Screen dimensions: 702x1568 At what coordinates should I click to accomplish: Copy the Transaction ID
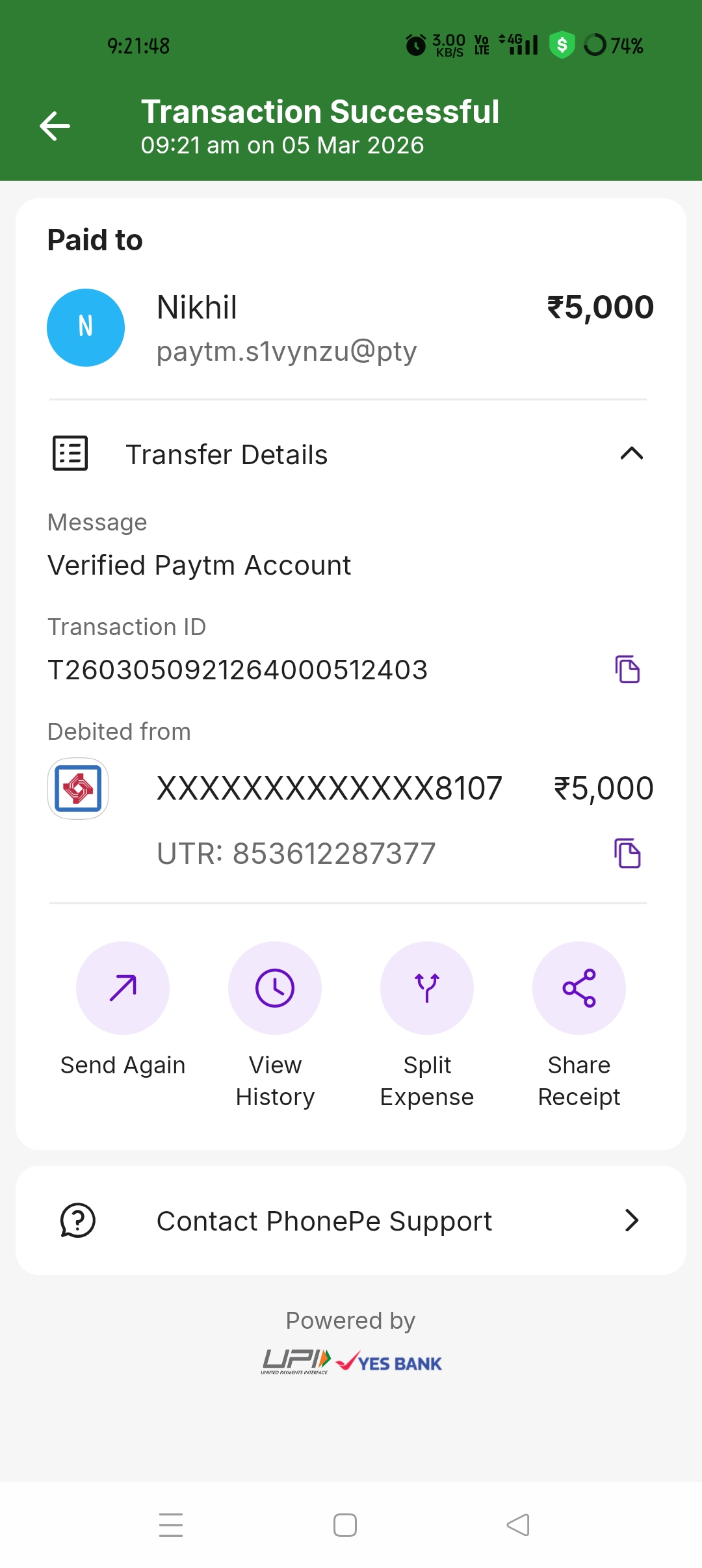(627, 670)
